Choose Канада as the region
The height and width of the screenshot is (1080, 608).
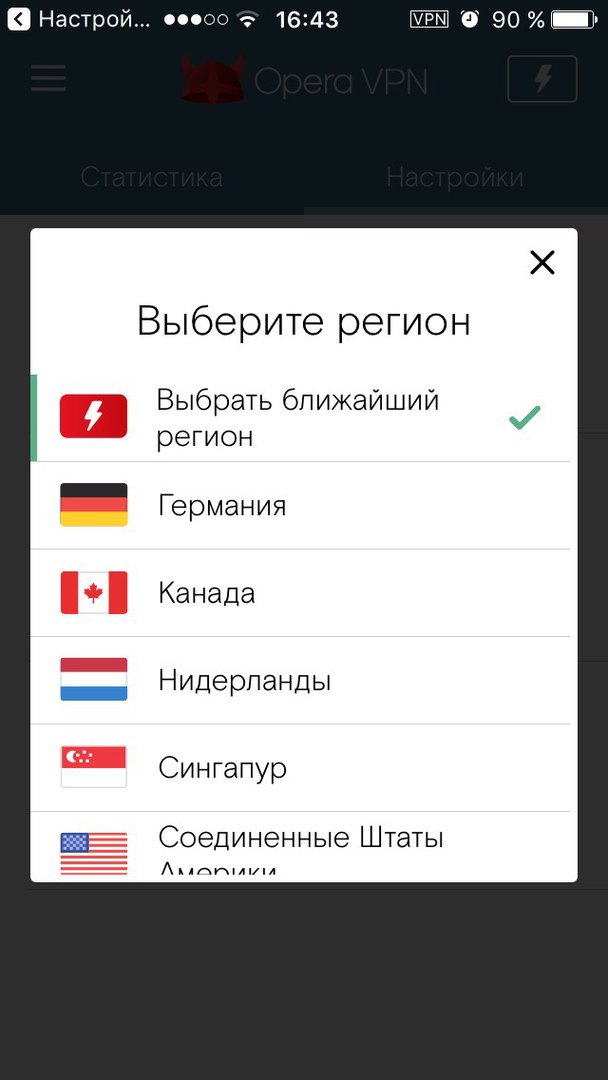(x=304, y=593)
